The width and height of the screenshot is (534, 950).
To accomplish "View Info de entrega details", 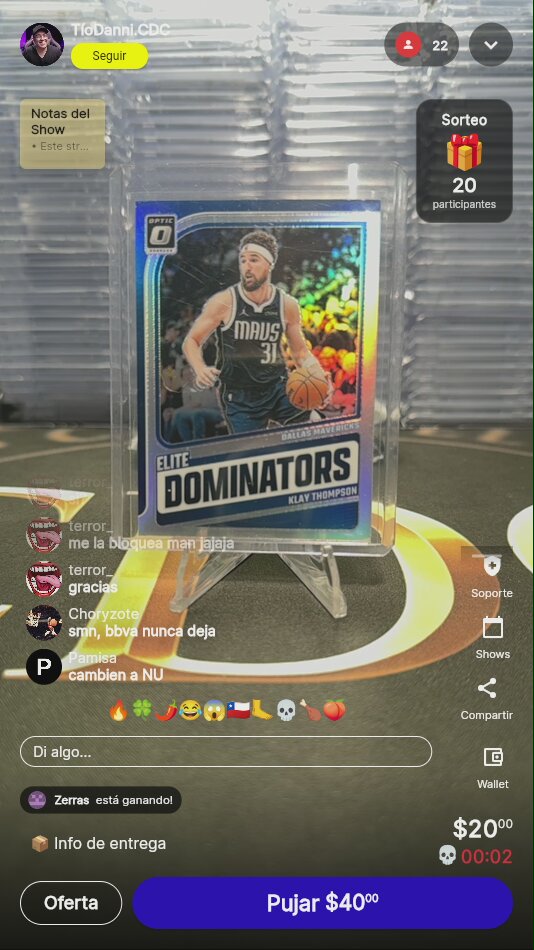I will coord(99,843).
